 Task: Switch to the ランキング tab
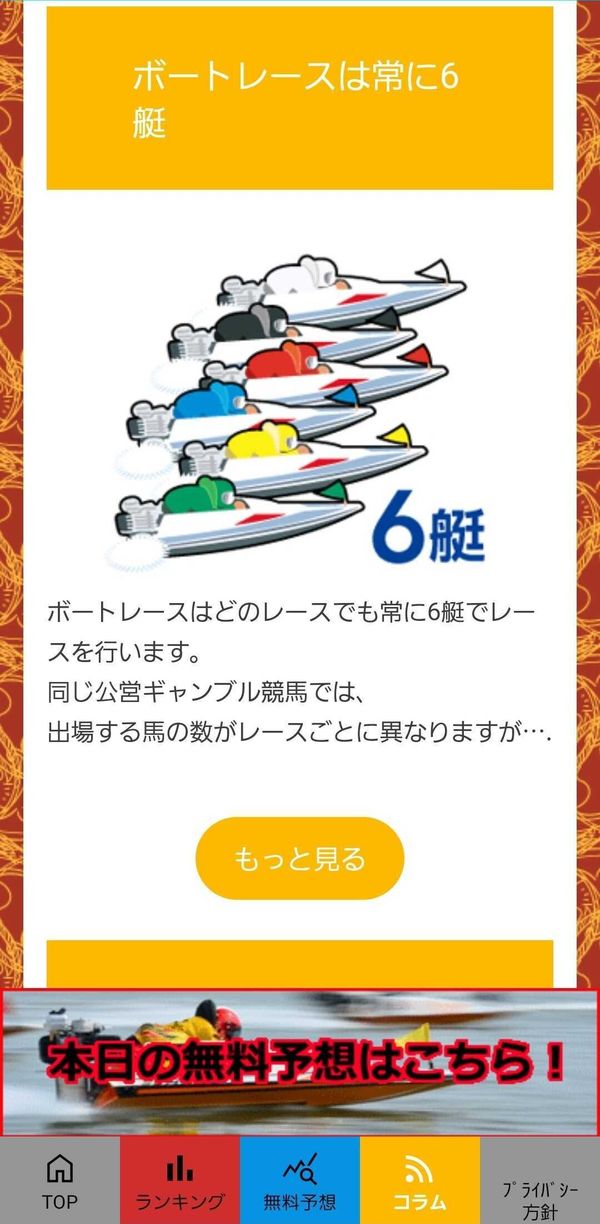pos(180,1180)
